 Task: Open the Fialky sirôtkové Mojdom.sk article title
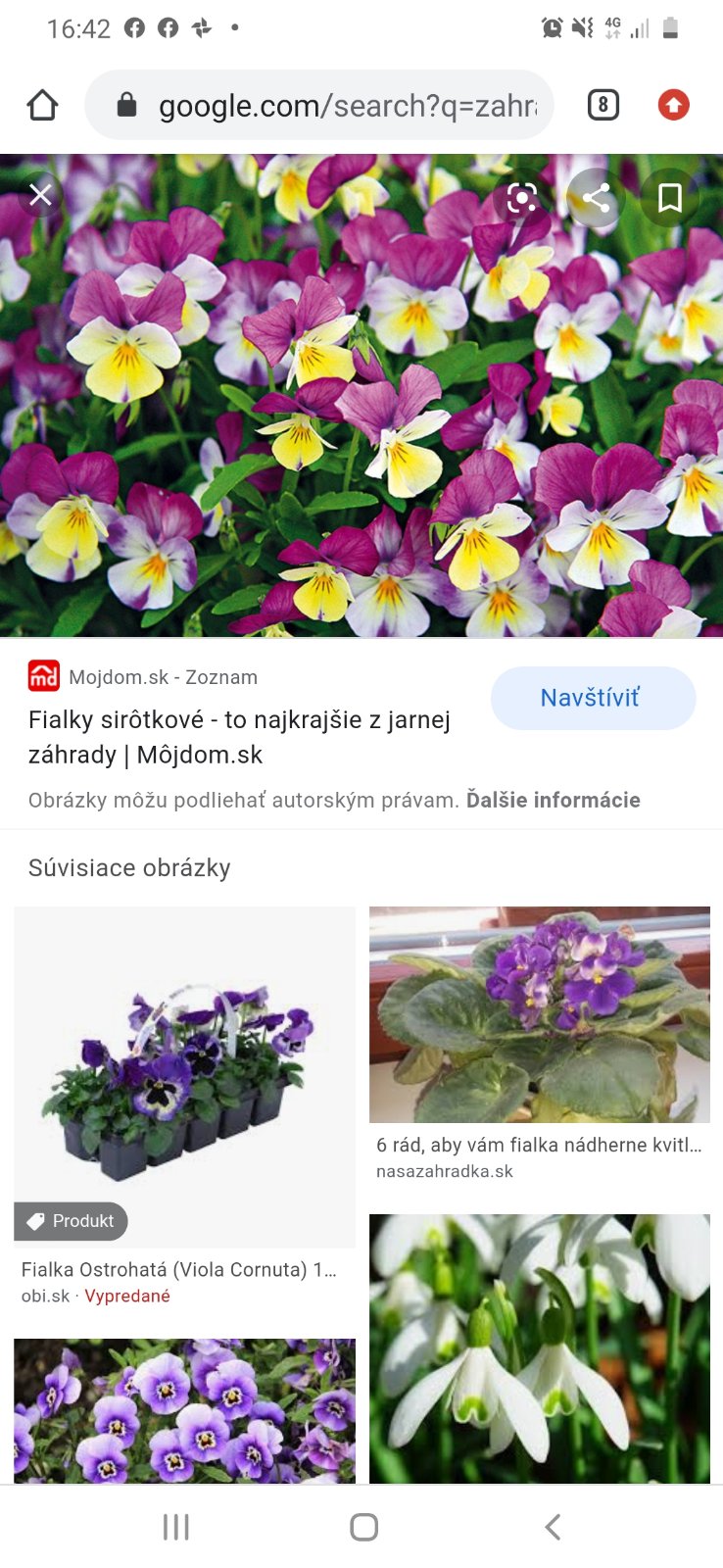[239, 737]
